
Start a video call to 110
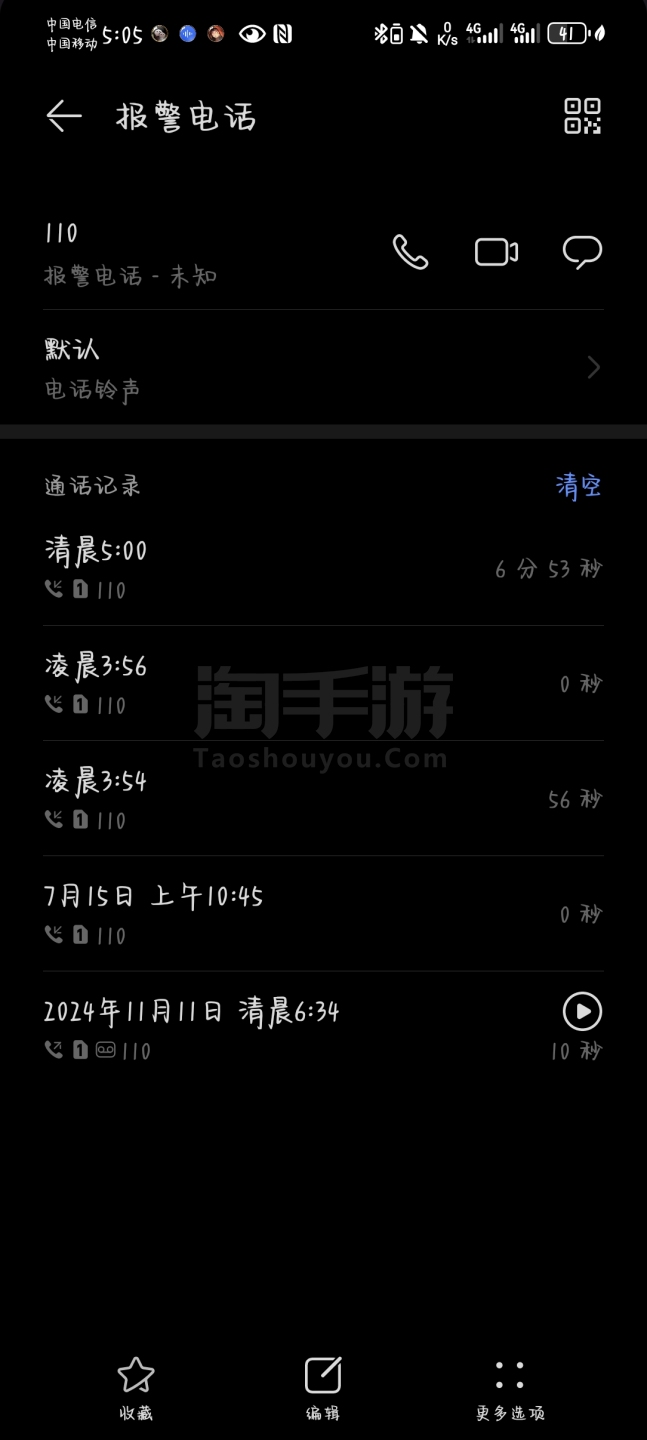pos(496,252)
